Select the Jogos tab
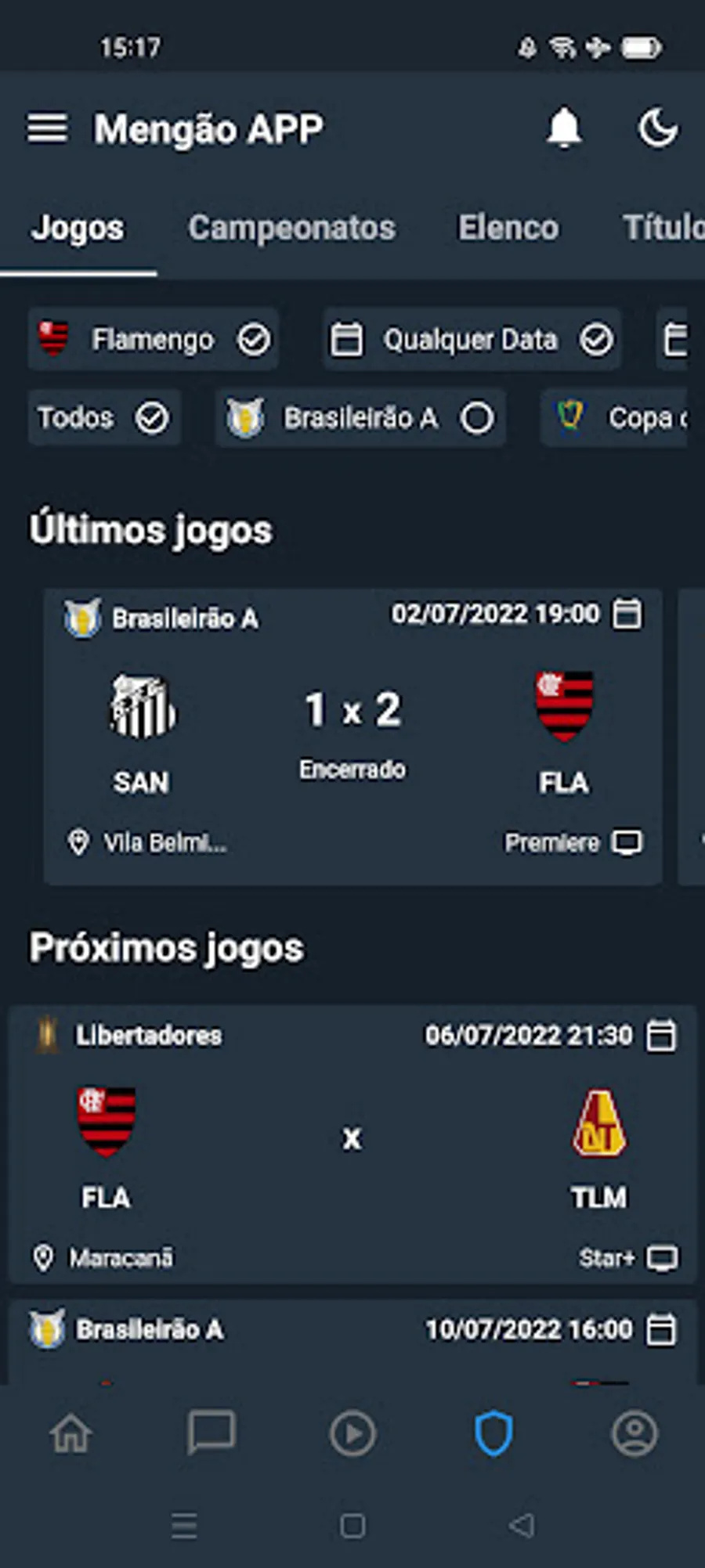The height and width of the screenshot is (1568, 705). coord(78,229)
